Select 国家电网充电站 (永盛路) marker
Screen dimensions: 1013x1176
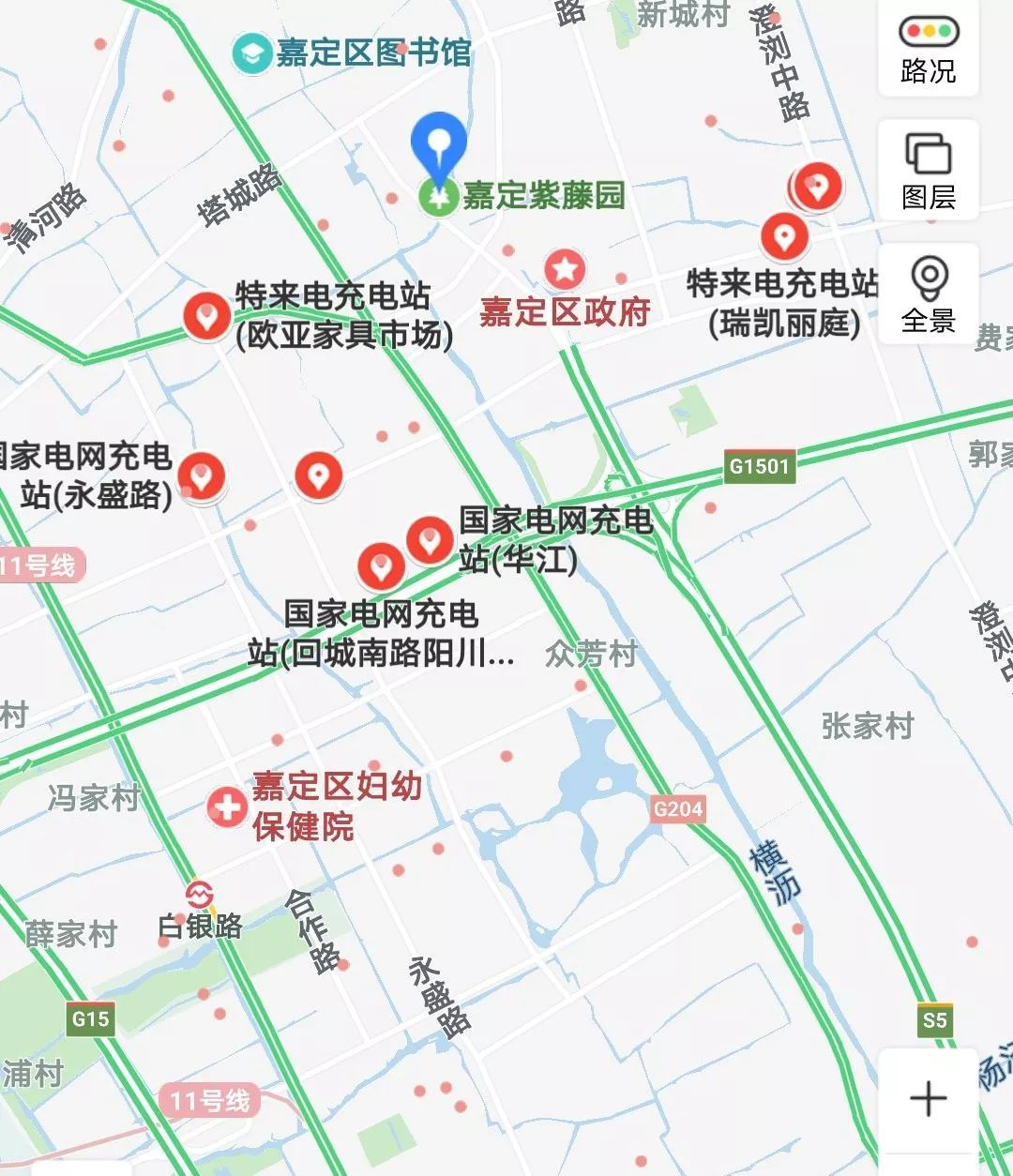pos(202,475)
